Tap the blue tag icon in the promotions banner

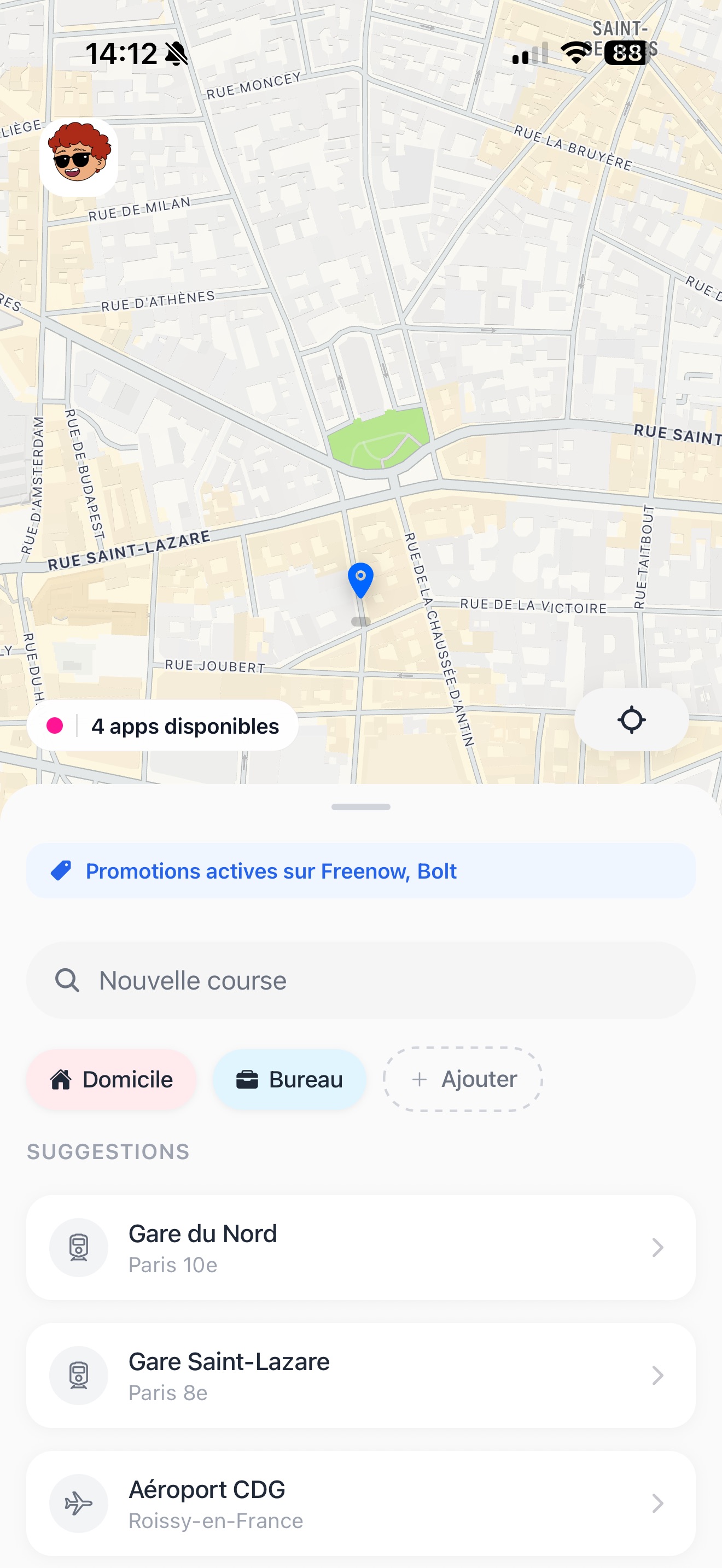click(x=63, y=870)
